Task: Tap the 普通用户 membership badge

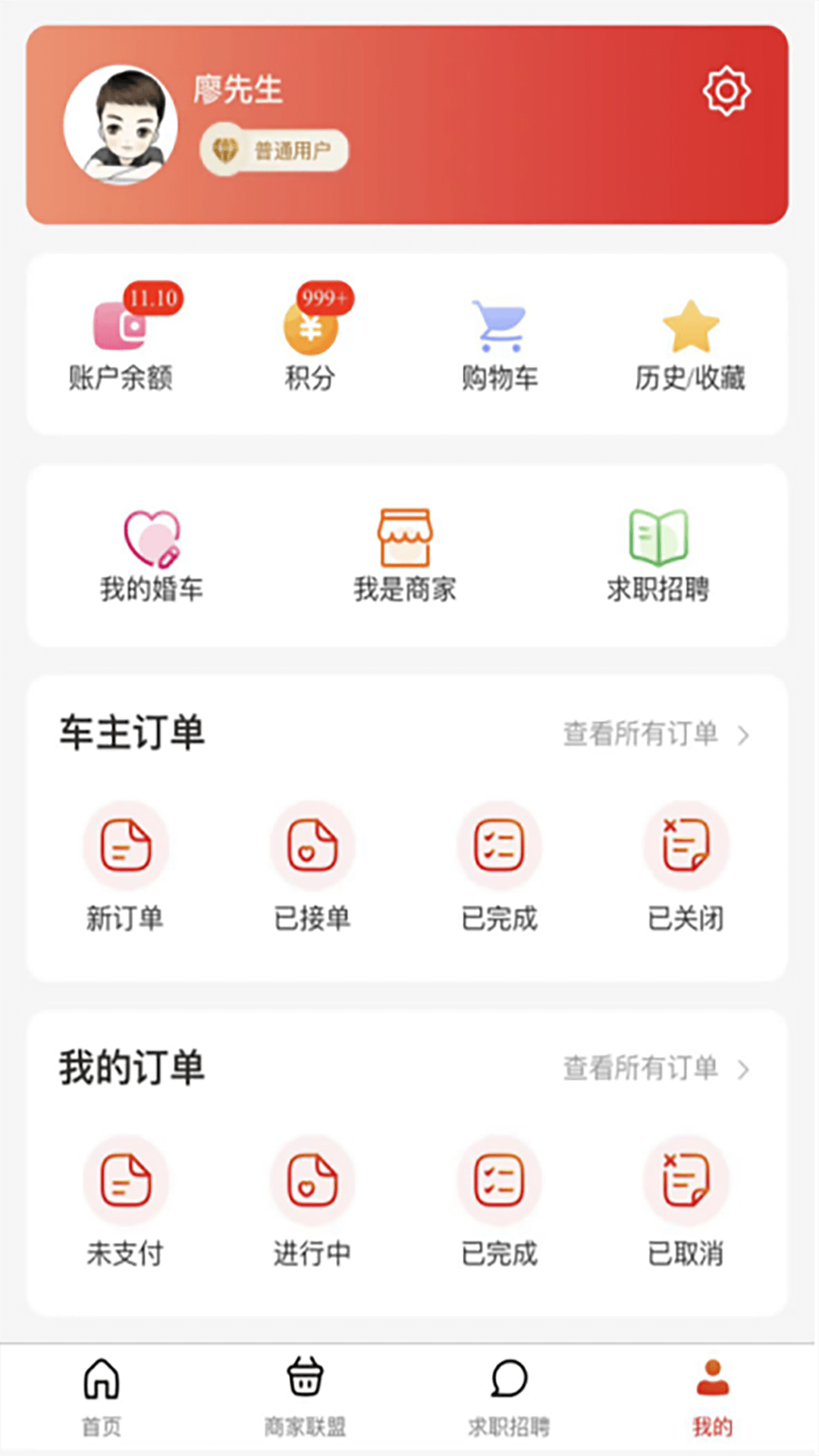Action: click(x=273, y=150)
